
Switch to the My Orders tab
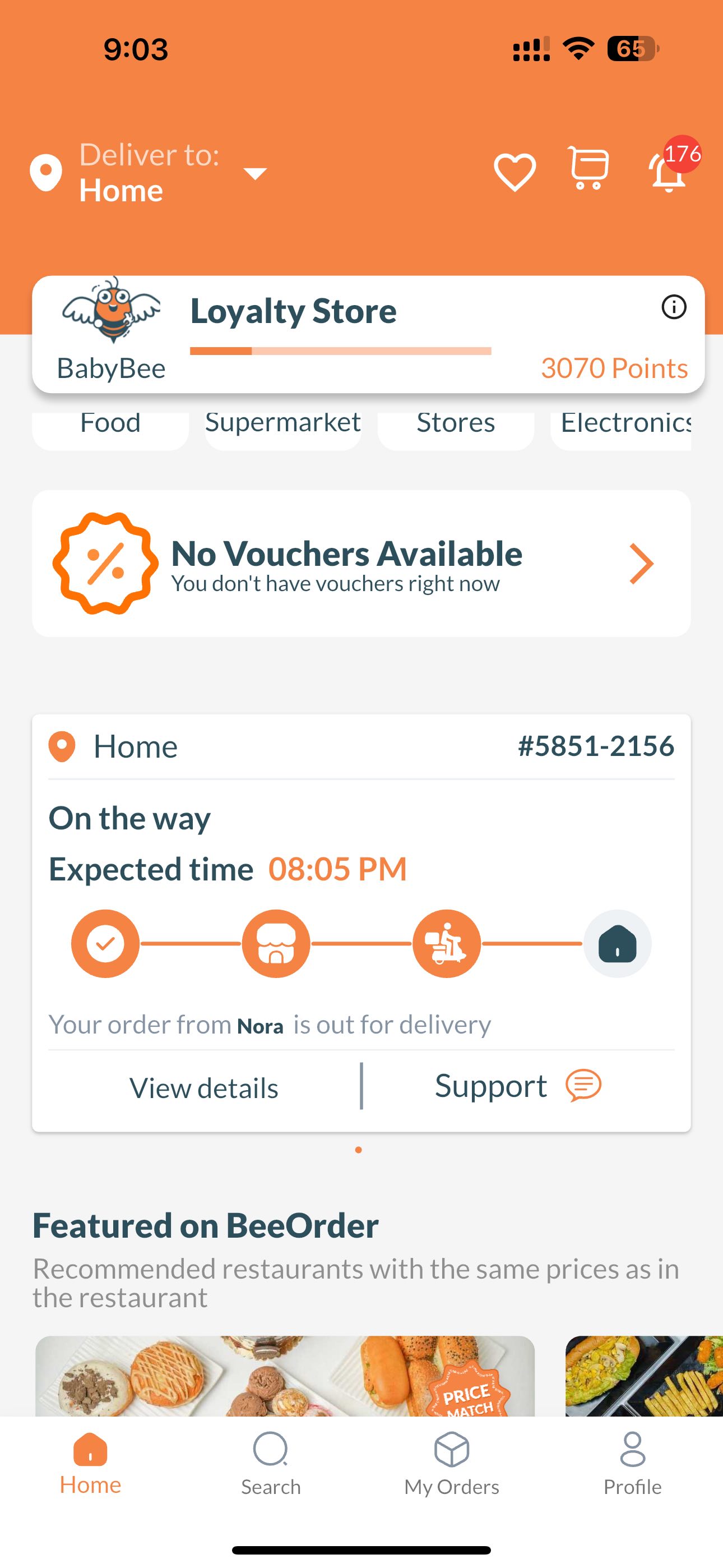tap(452, 1464)
